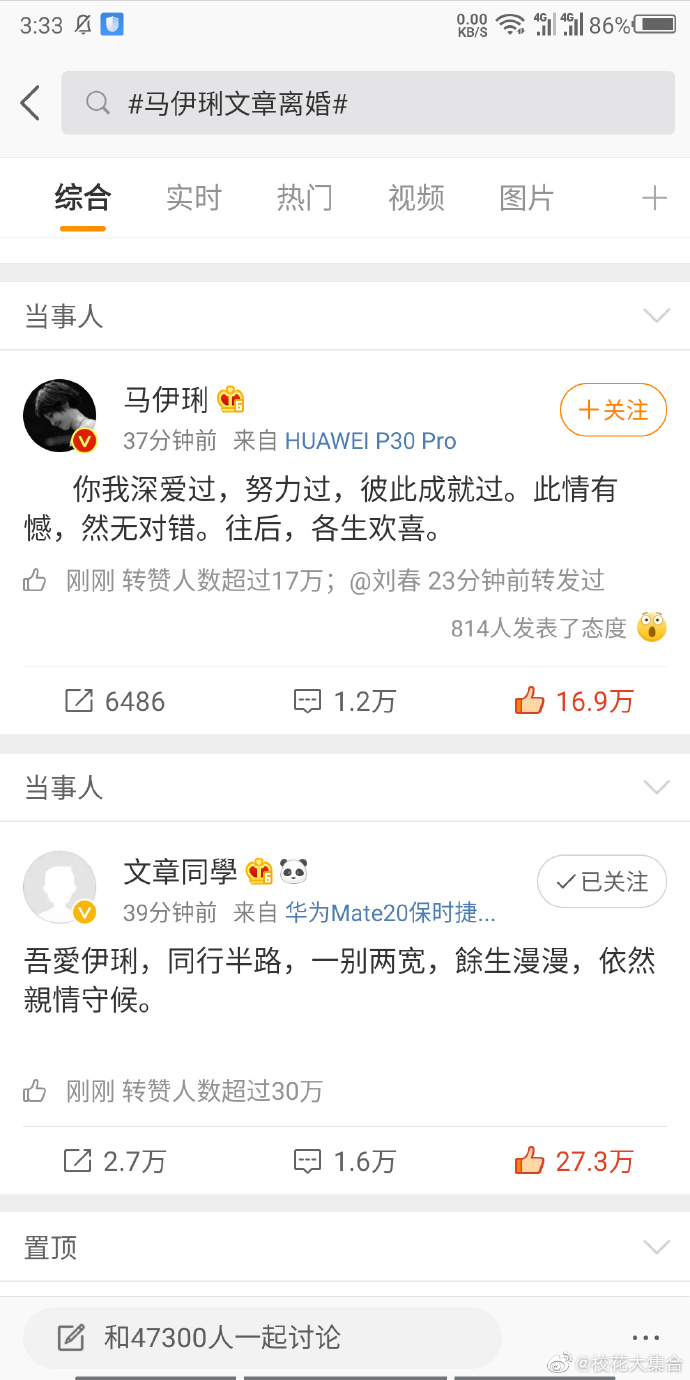The width and height of the screenshot is (690, 1380).
Task: Open the 视频 tab
Action: (416, 198)
